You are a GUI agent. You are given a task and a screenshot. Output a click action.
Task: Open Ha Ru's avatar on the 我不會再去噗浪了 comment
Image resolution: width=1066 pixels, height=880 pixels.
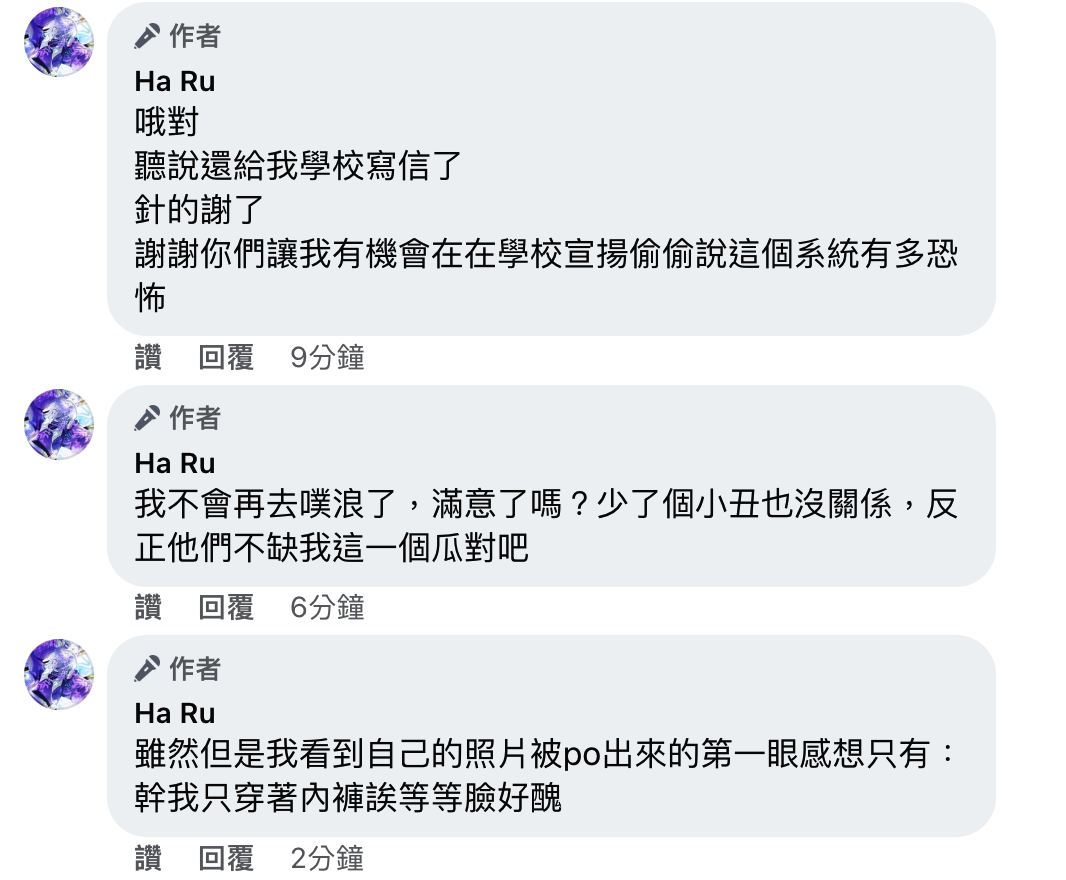59,424
